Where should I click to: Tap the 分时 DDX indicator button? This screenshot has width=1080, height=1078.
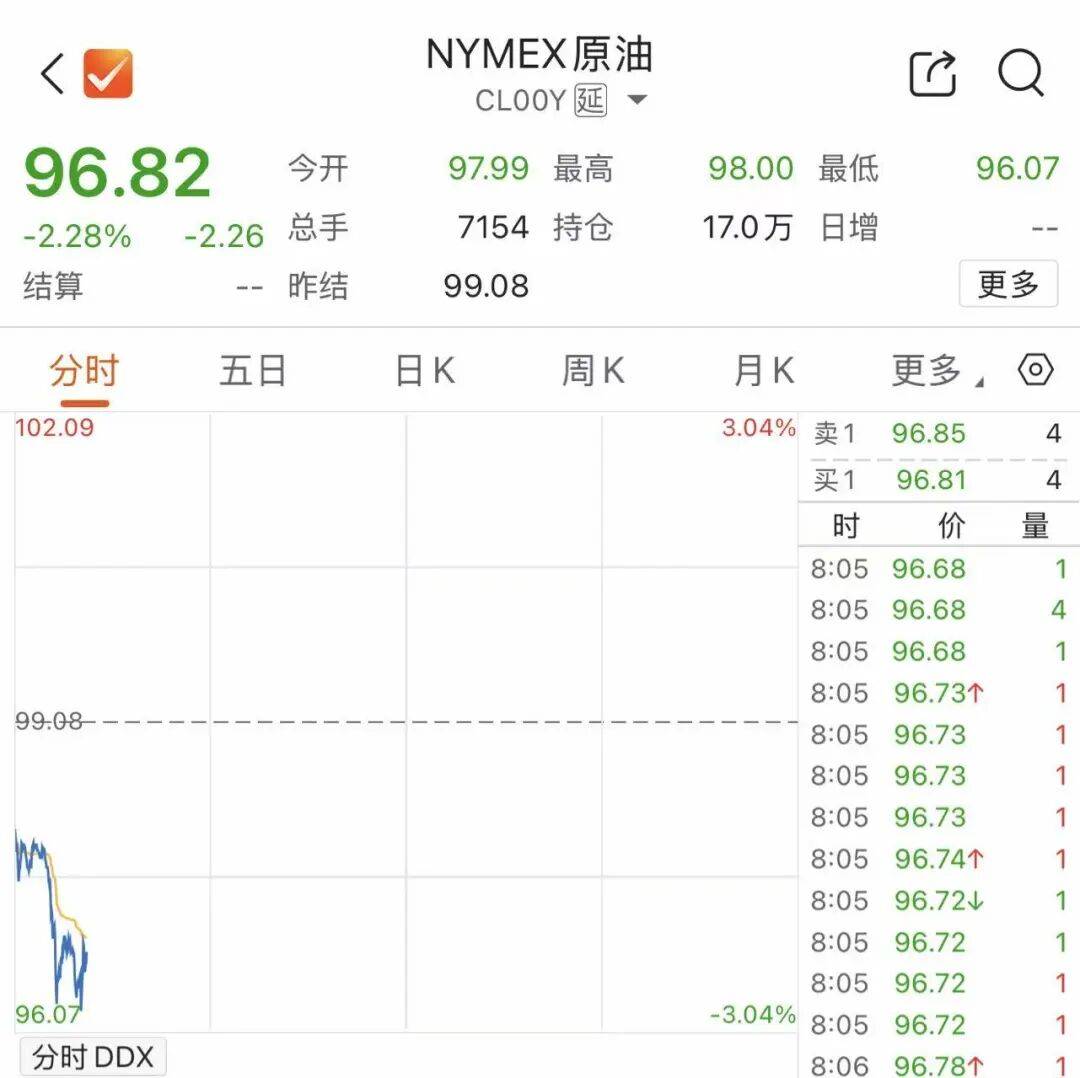93,1057
